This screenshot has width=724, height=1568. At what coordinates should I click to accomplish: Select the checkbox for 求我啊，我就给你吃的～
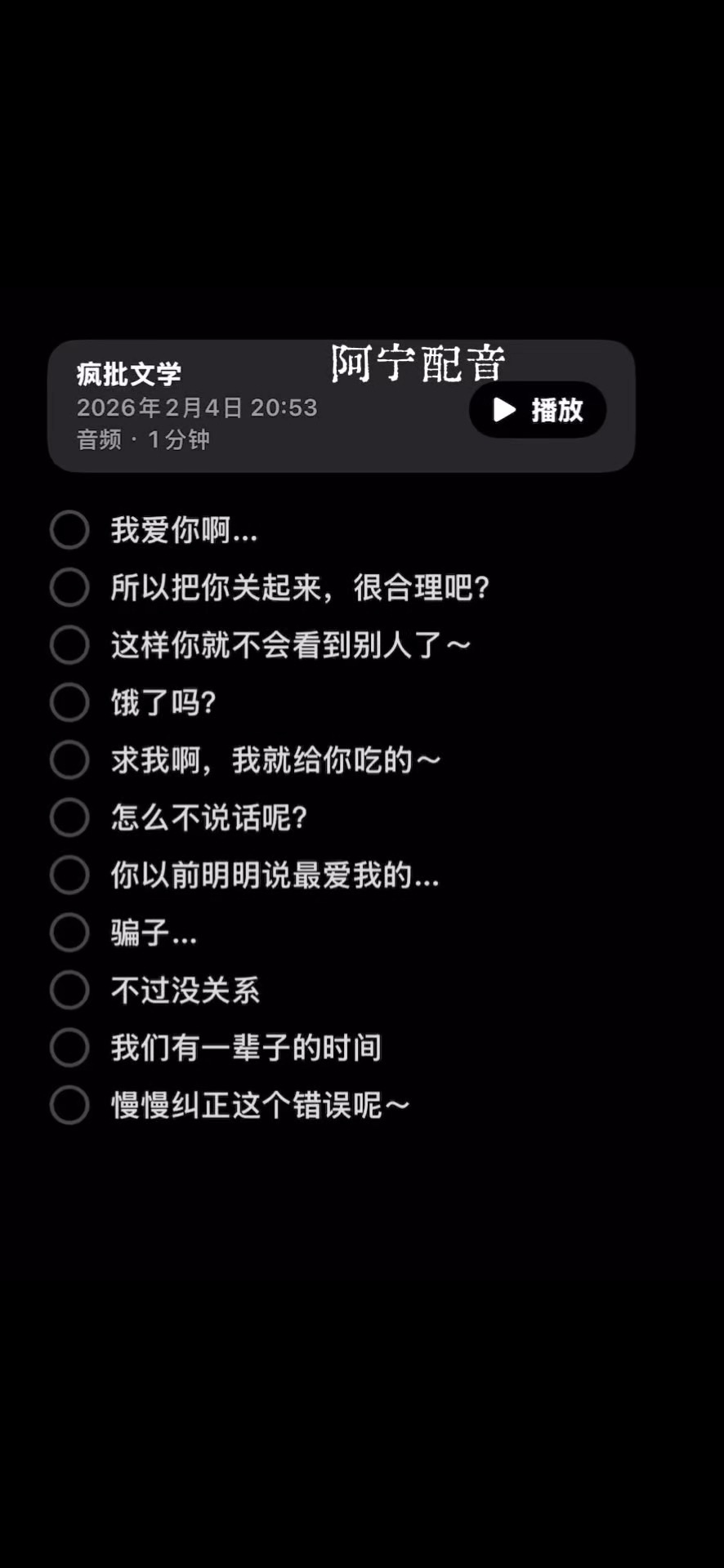(x=69, y=760)
